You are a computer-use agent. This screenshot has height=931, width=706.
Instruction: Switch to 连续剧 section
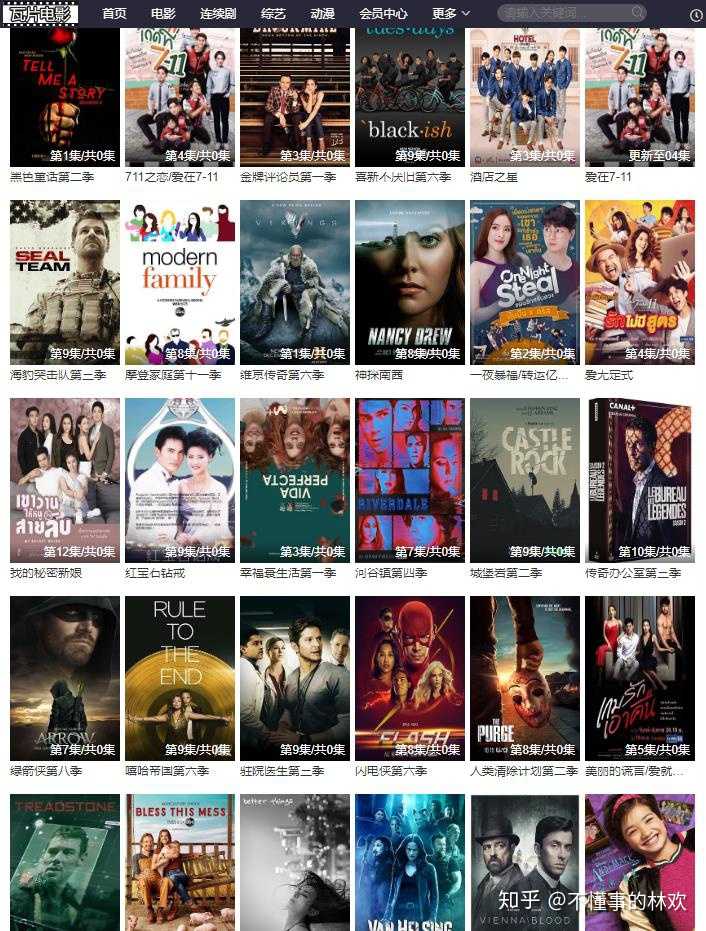click(x=218, y=14)
